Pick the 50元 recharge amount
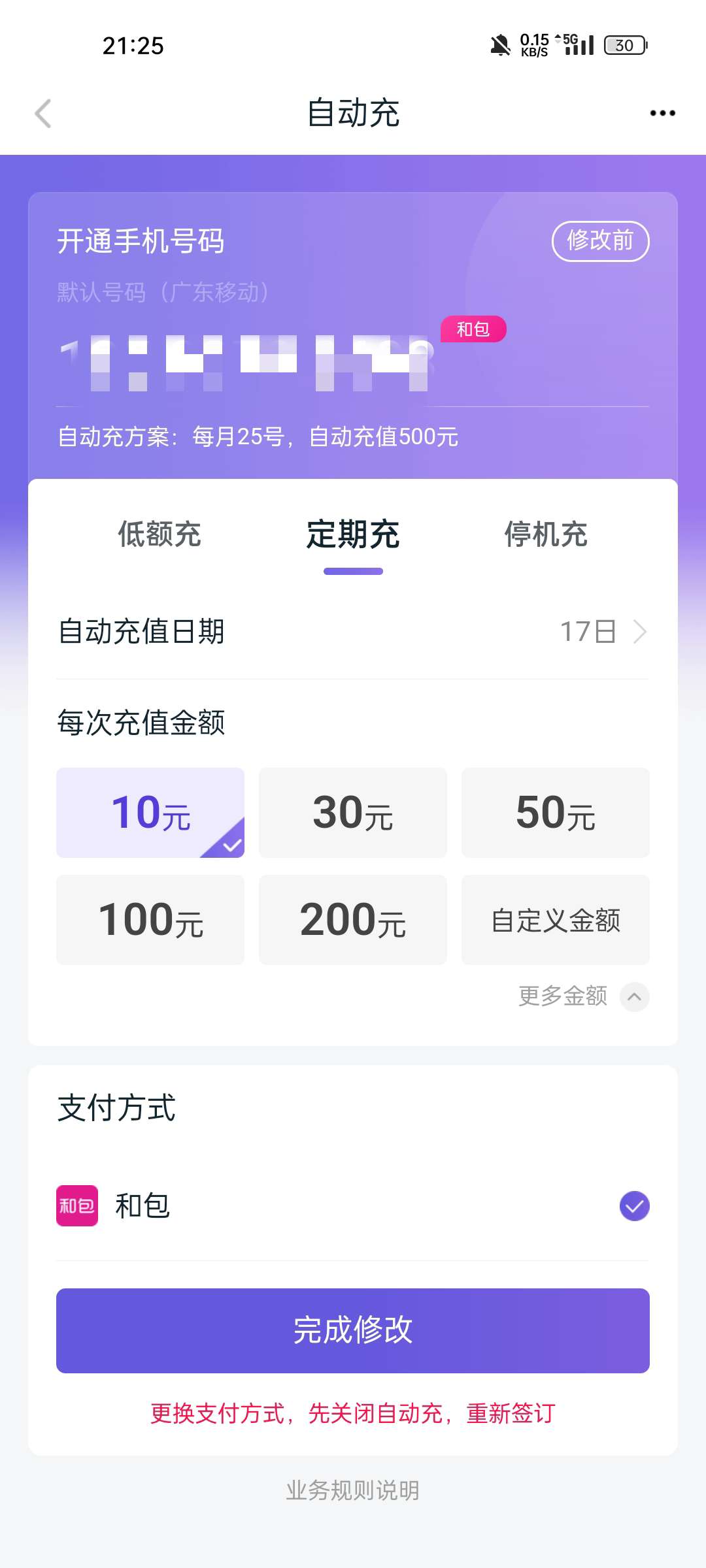The image size is (706, 1568). click(x=556, y=813)
